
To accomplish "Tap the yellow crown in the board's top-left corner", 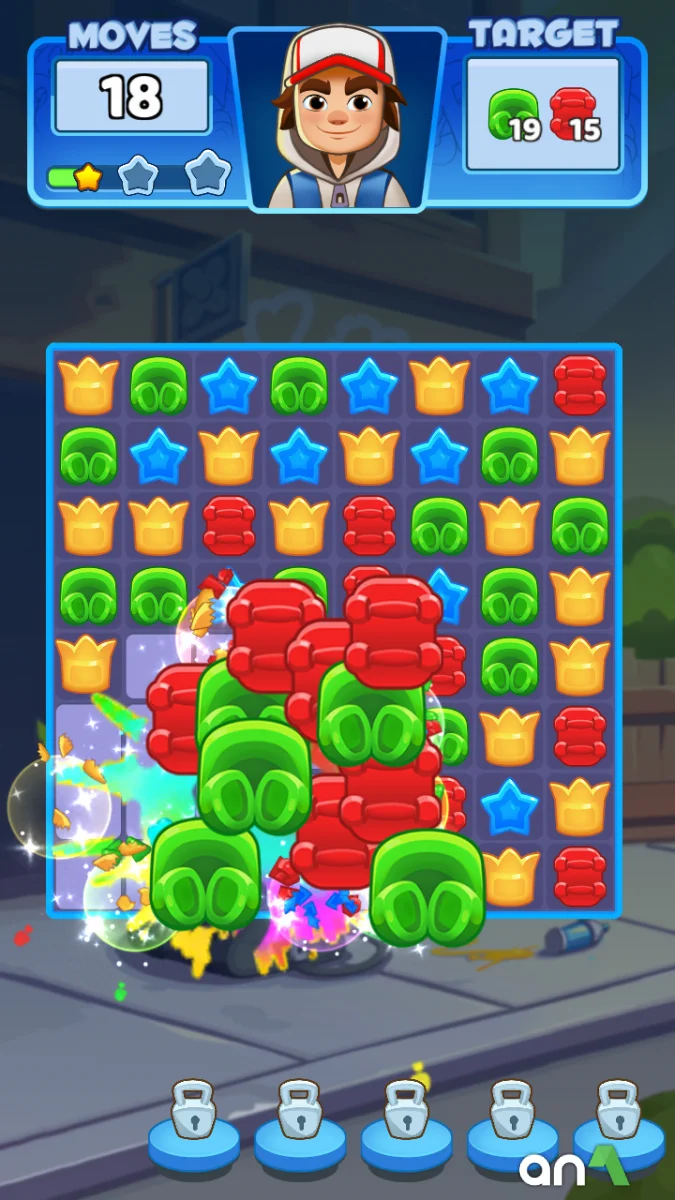I will [x=88, y=385].
